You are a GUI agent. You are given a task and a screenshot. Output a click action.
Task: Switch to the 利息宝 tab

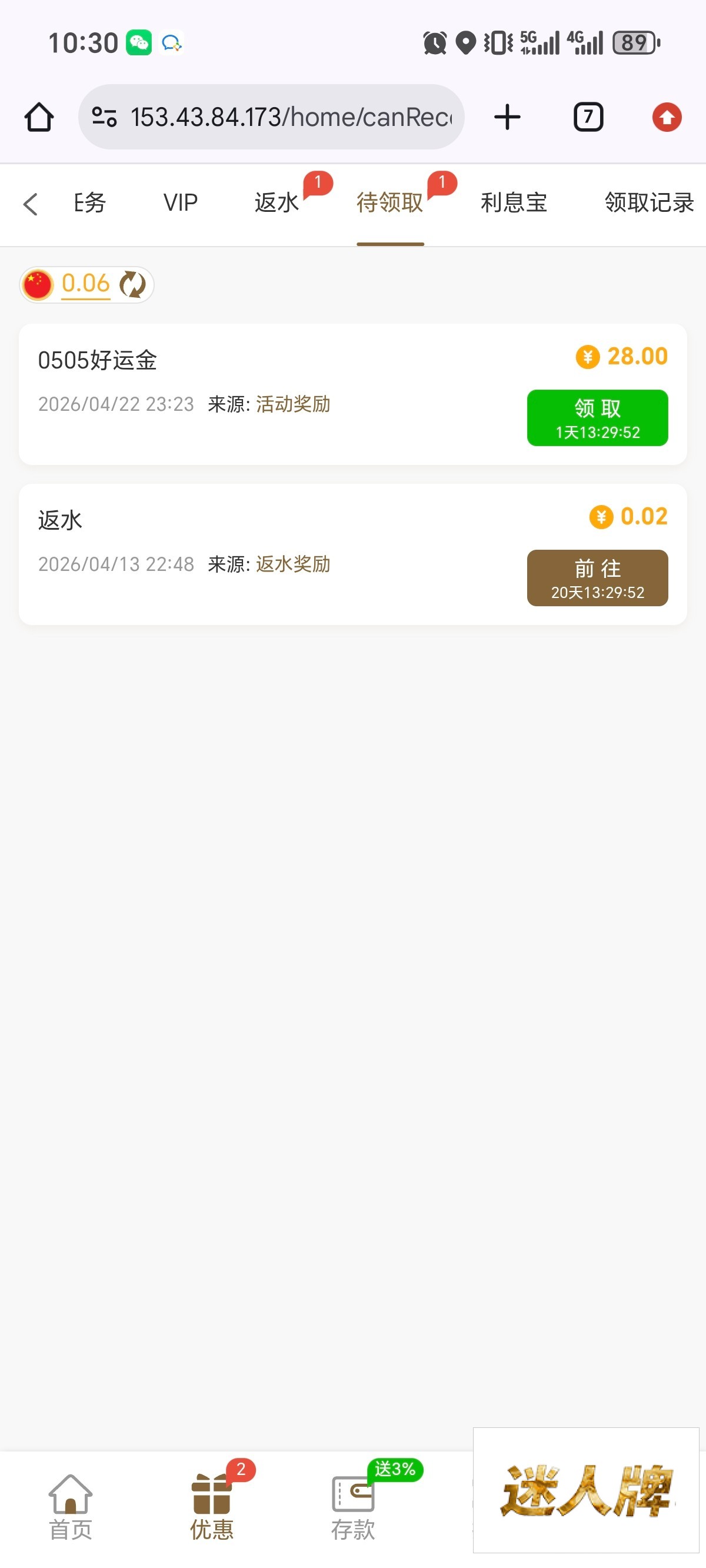[x=514, y=202]
